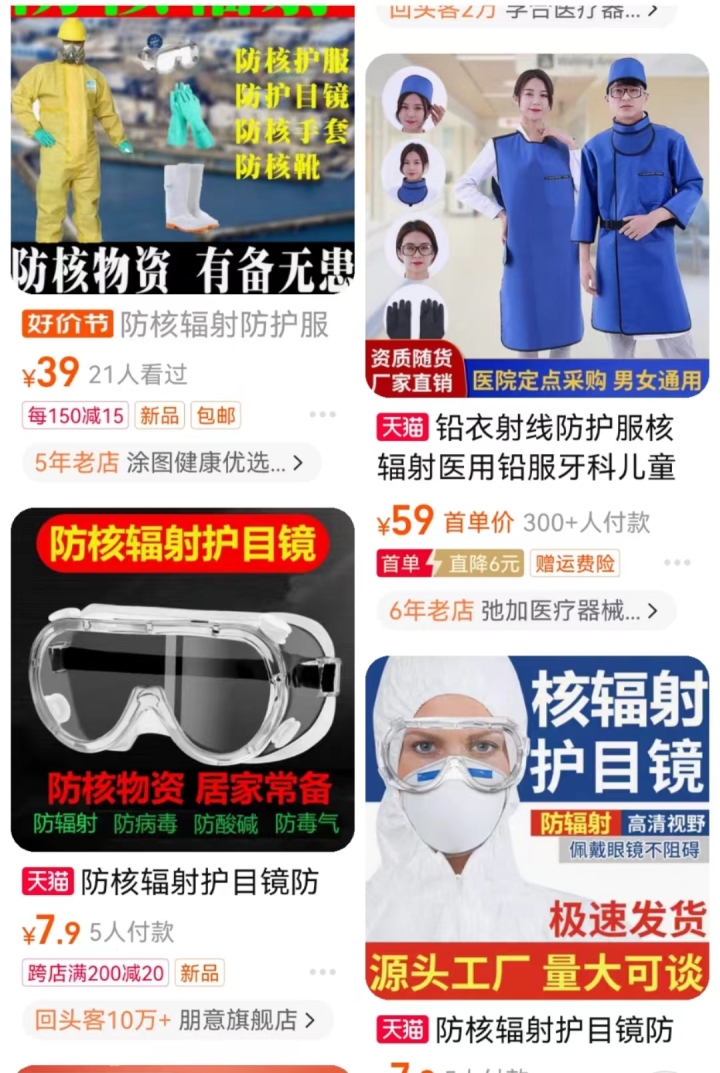
Task: Visit the 弛加医疗器械 6年老店 store
Action: (525, 611)
